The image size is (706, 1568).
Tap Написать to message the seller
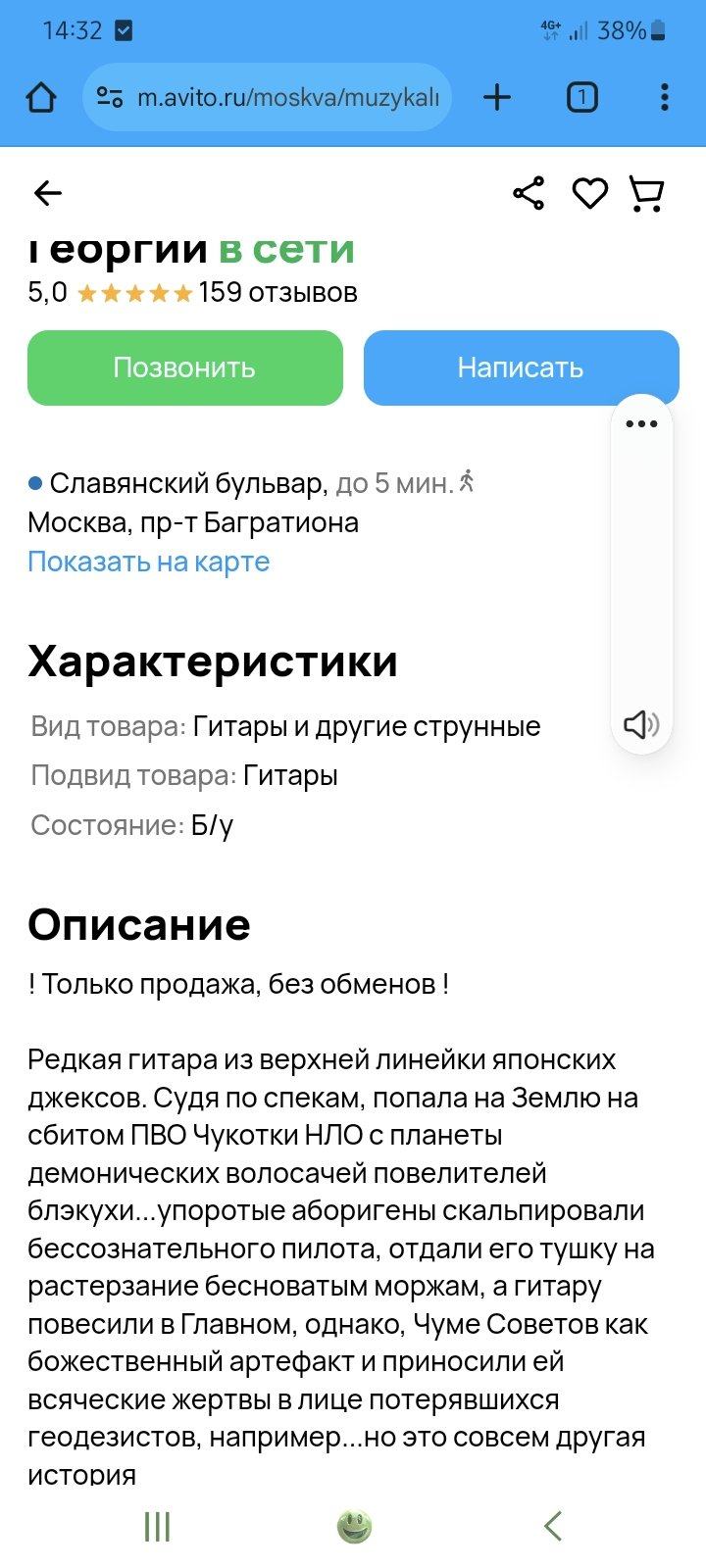tap(521, 367)
